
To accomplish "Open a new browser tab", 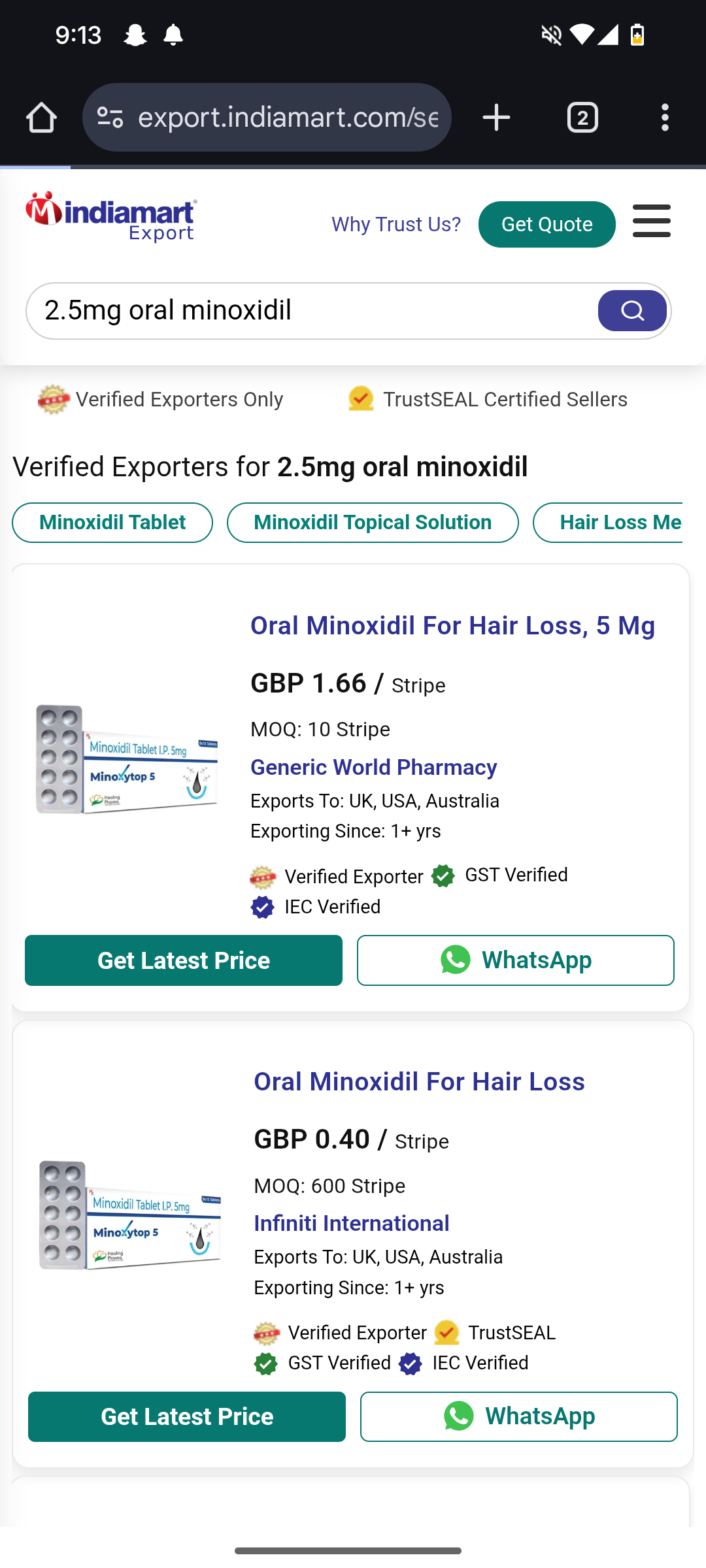I will point(496,118).
